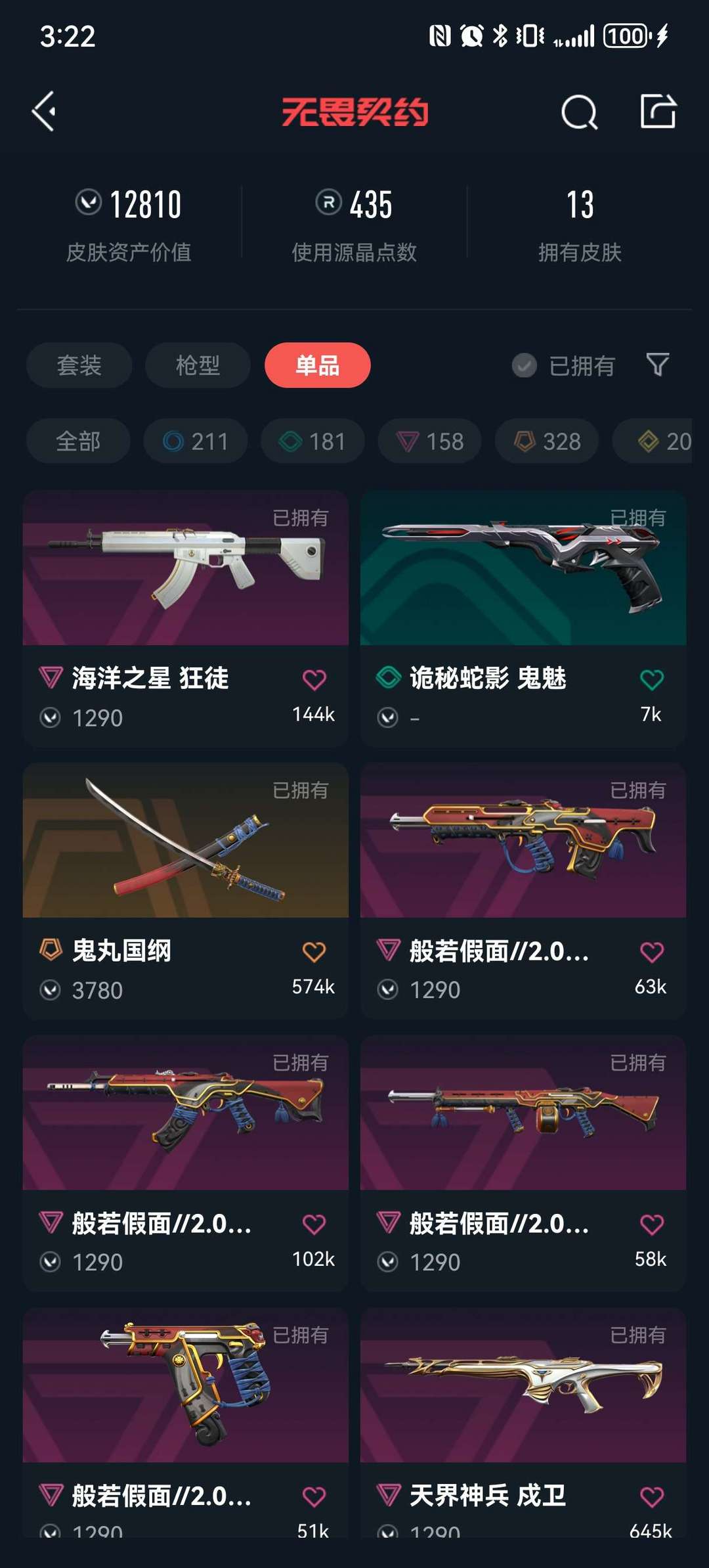Open the funnel filter icon
Image resolution: width=709 pixels, height=1568 pixels.
pyautogui.click(x=657, y=365)
